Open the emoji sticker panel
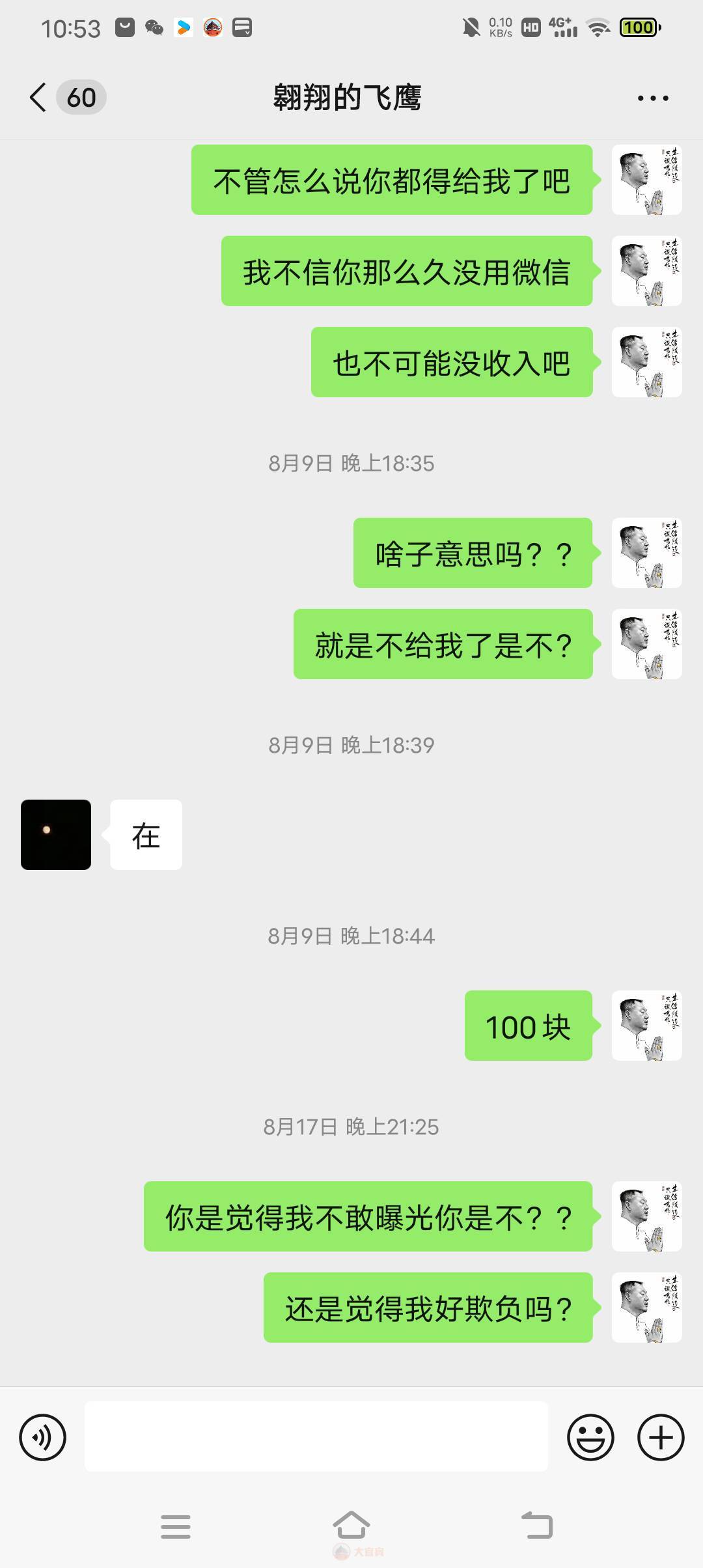703x1568 pixels. (x=590, y=1437)
